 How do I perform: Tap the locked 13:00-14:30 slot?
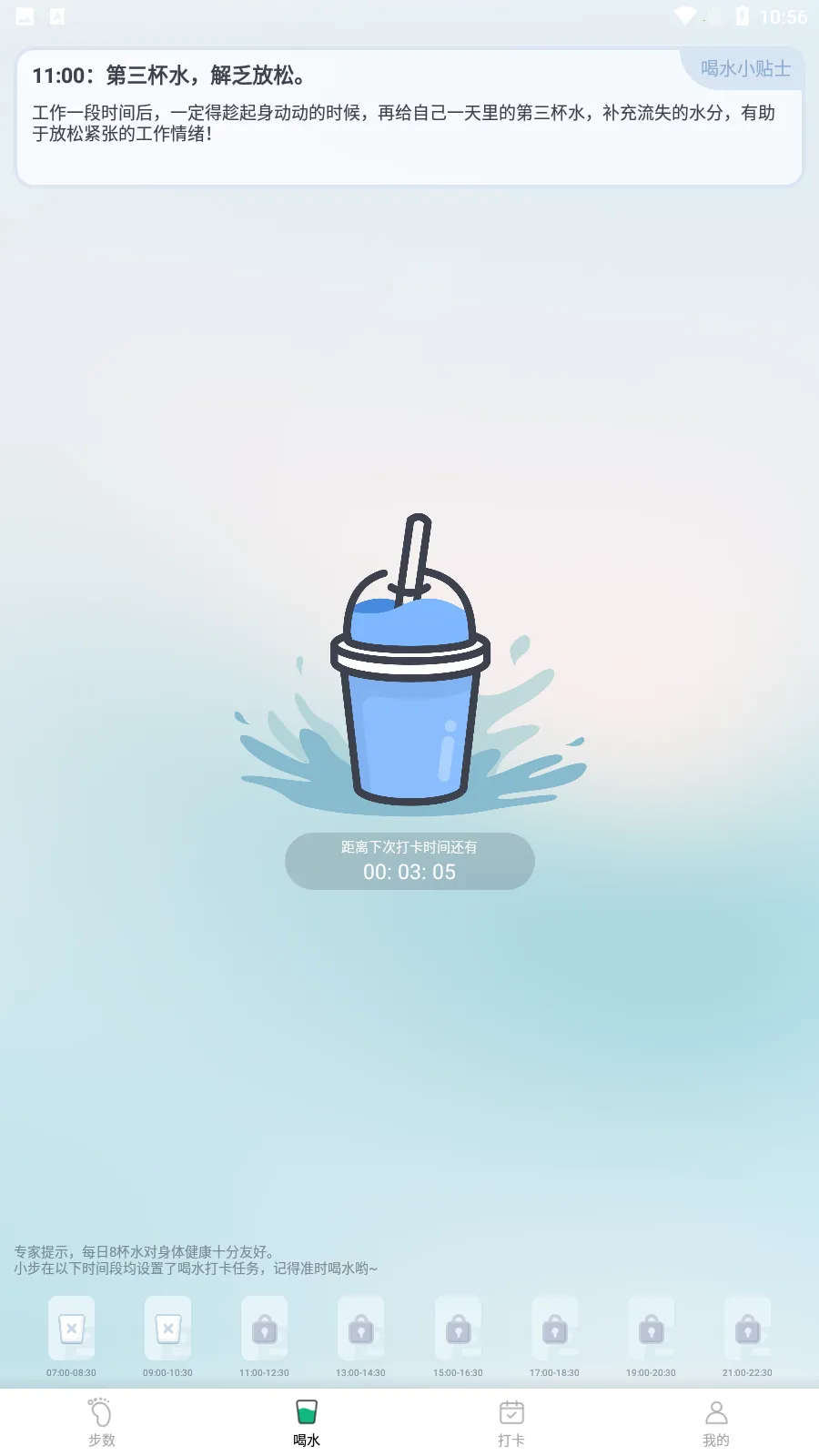tap(360, 1329)
